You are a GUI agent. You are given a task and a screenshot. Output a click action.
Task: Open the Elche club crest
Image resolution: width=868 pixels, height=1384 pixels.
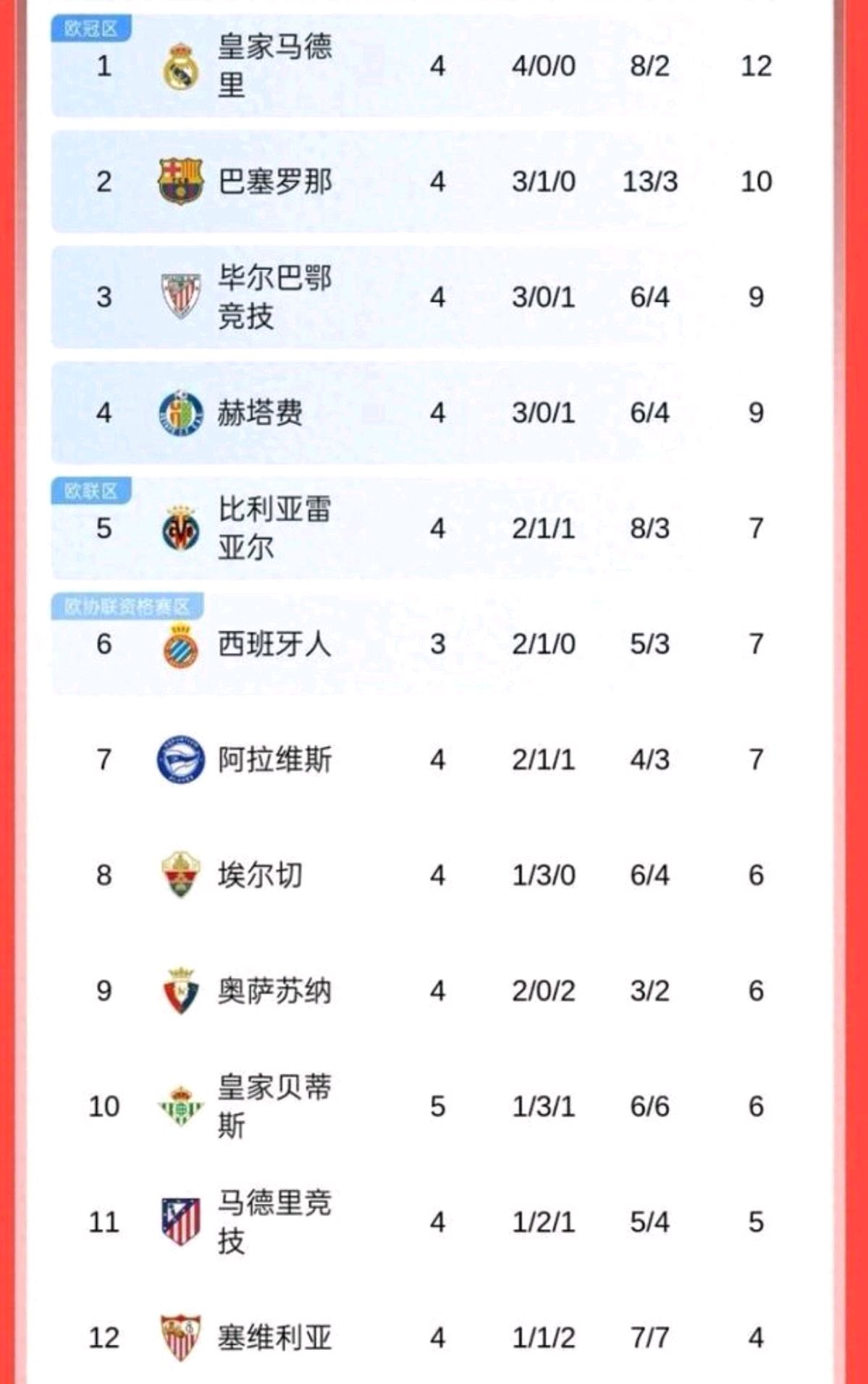180,876
